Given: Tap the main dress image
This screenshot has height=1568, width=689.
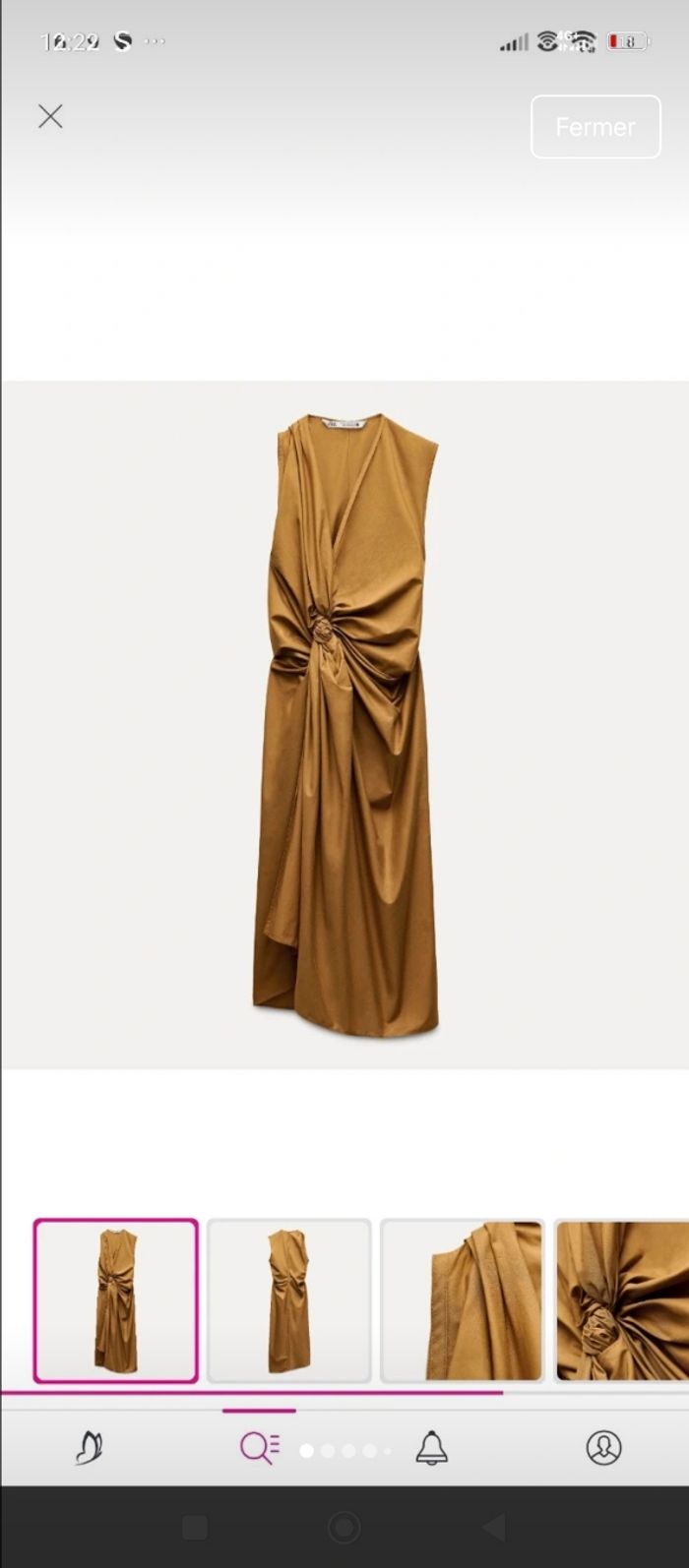Looking at the screenshot, I should click(x=345, y=724).
